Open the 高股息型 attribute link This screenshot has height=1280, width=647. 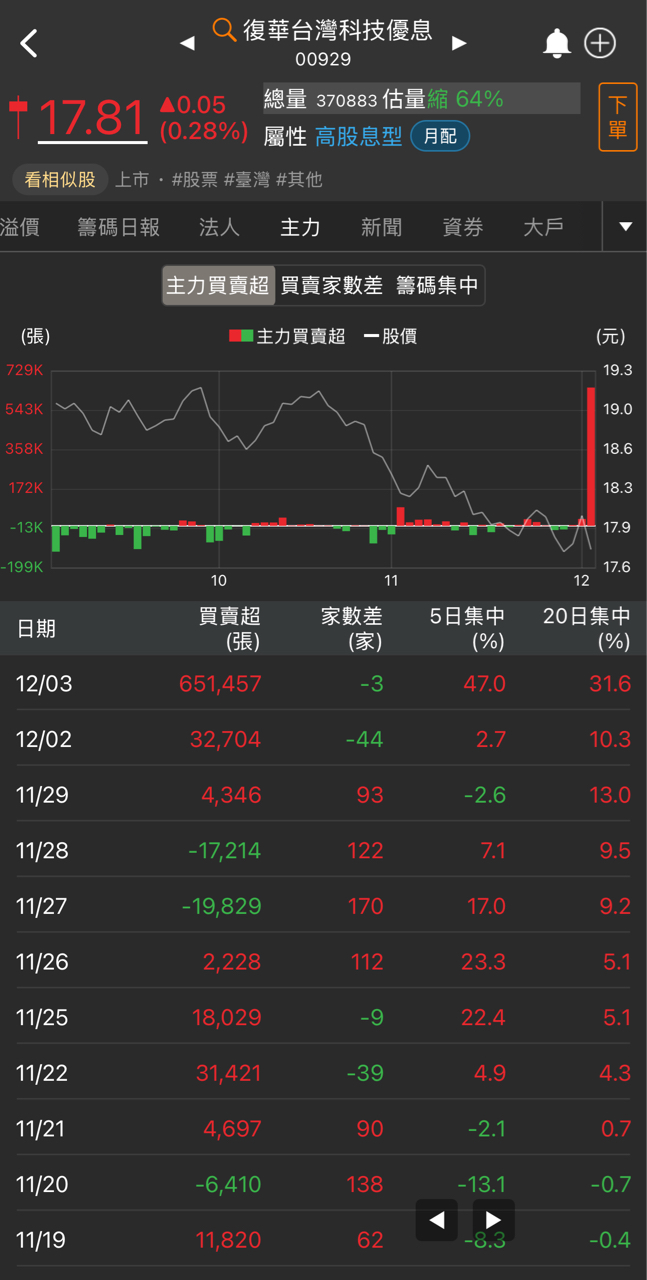click(x=358, y=136)
